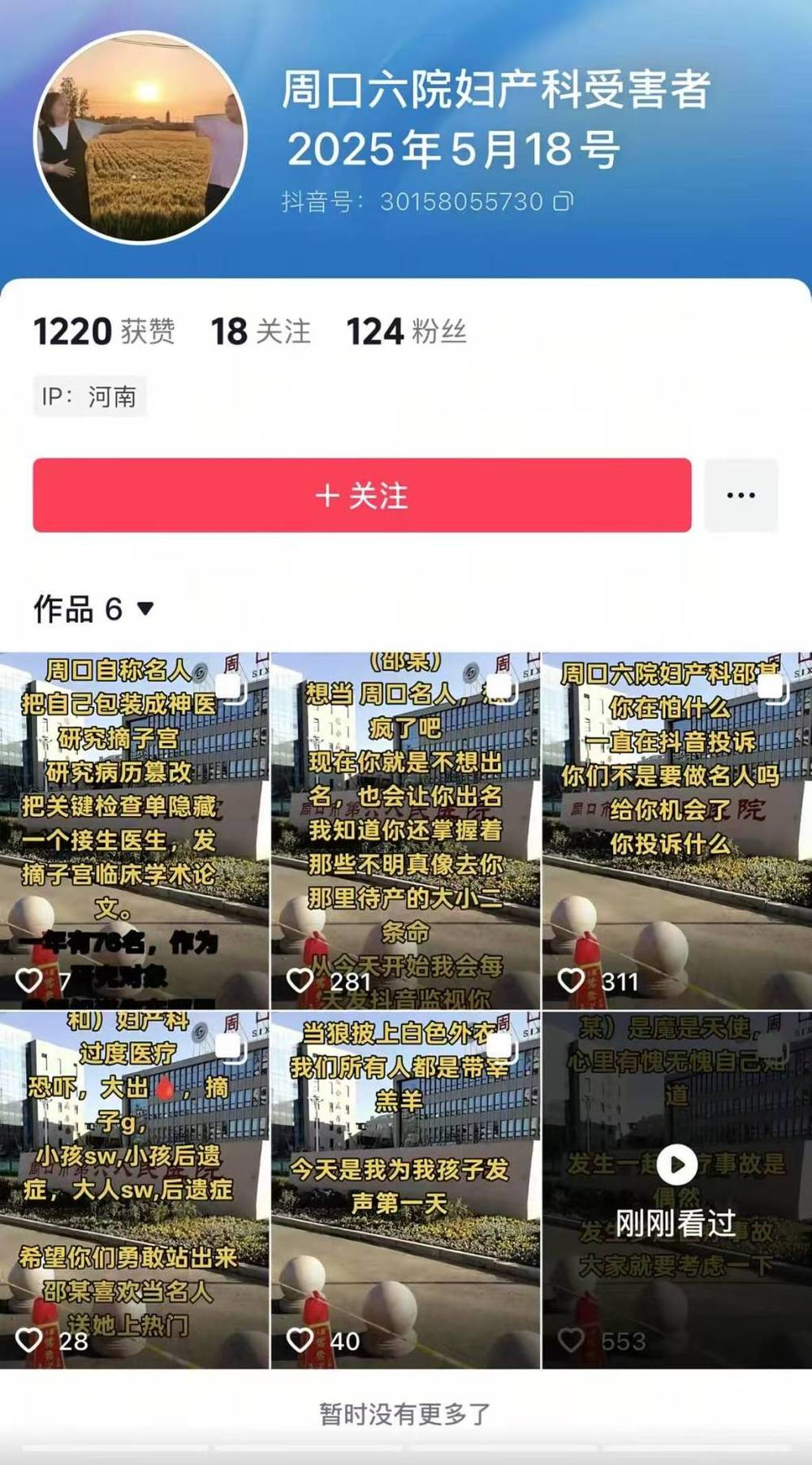The width and height of the screenshot is (812, 1465).
Task: Play the video marked 刚刚看过
Action: [676, 1166]
